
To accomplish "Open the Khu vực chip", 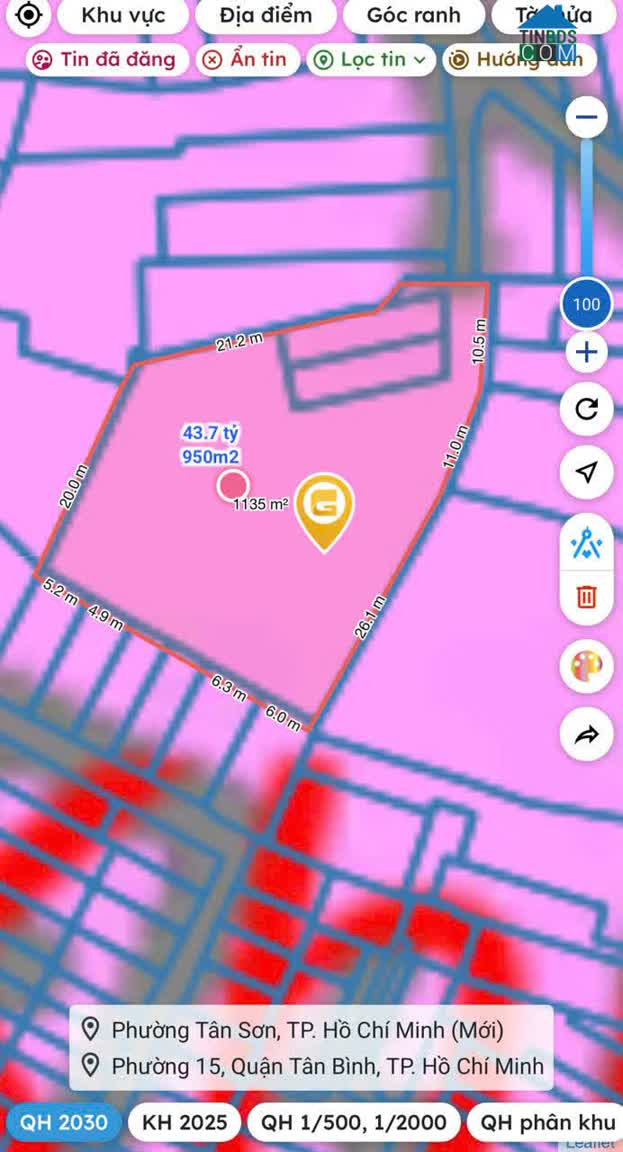I will [x=123, y=15].
